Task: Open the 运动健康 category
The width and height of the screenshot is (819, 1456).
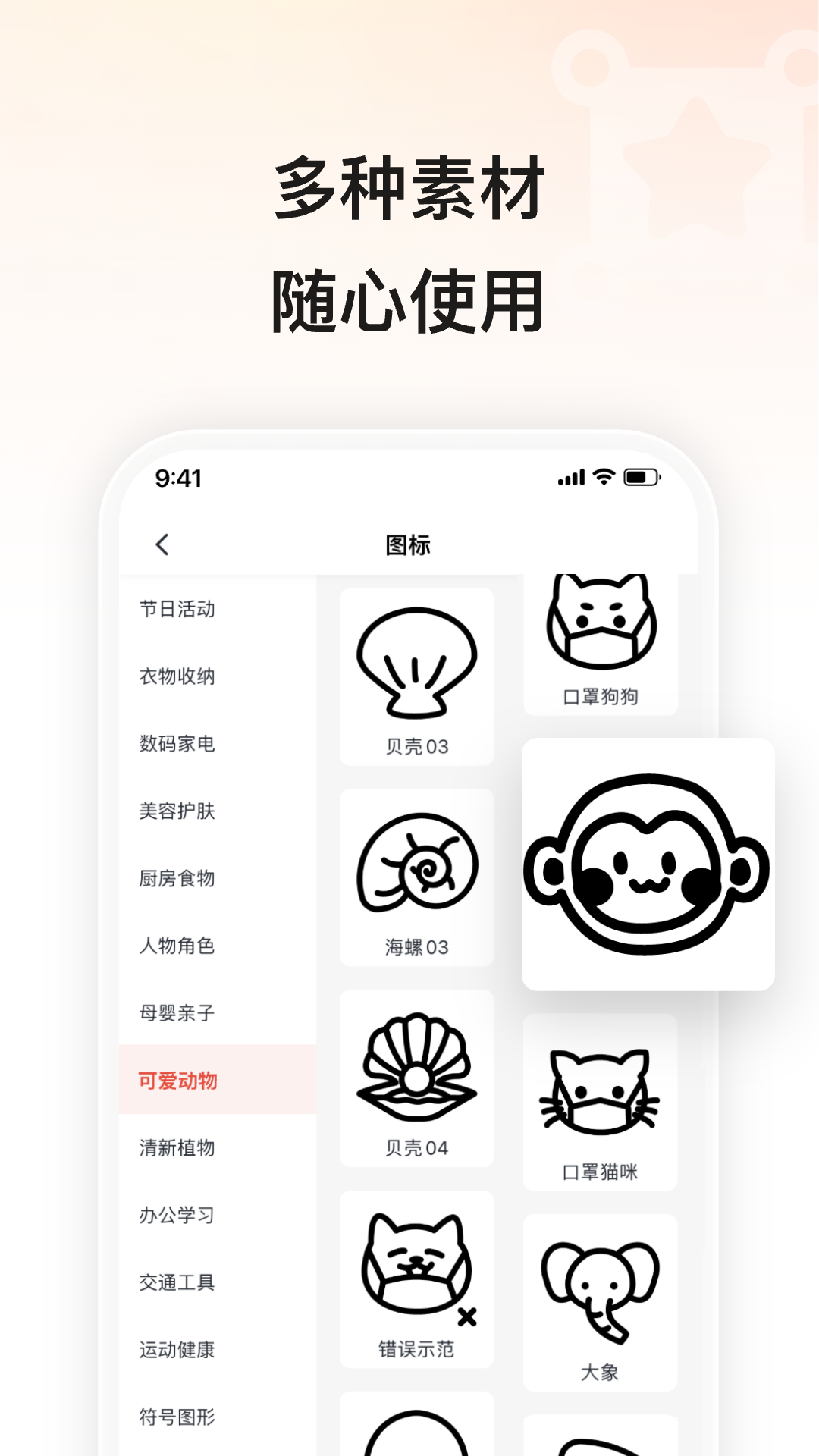Action: click(x=176, y=1350)
